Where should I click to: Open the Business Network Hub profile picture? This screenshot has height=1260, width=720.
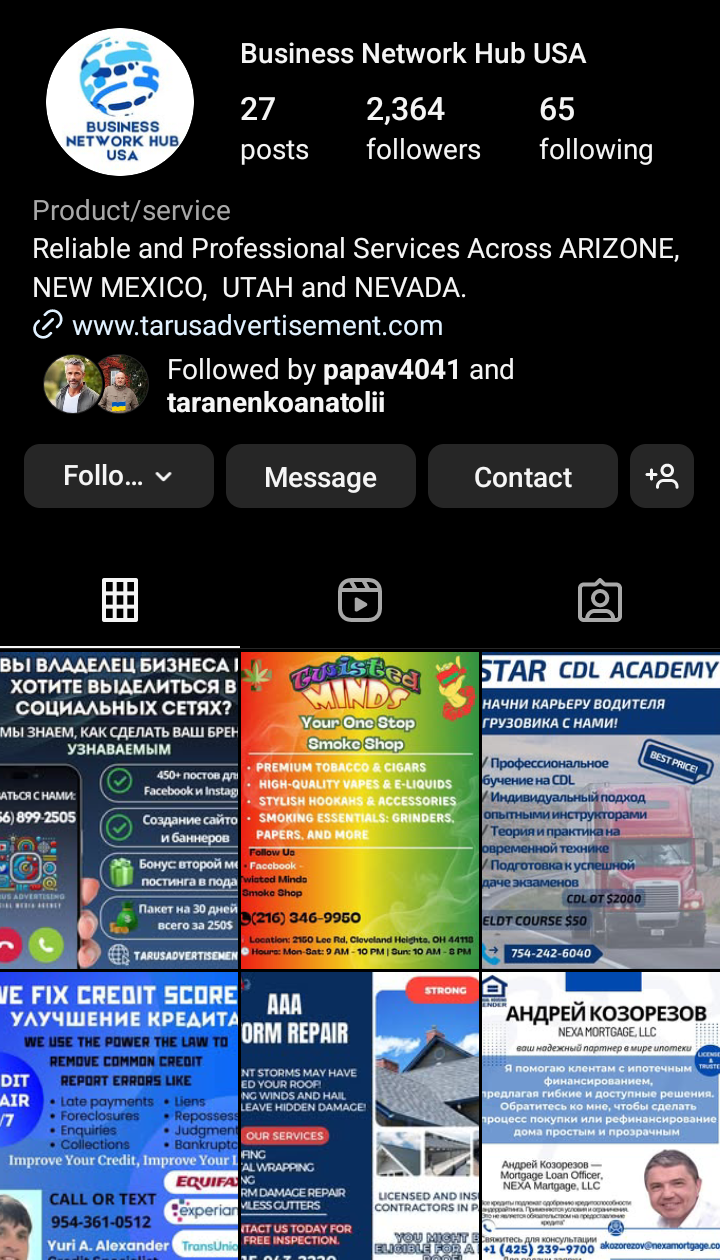click(x=120, y=102)
